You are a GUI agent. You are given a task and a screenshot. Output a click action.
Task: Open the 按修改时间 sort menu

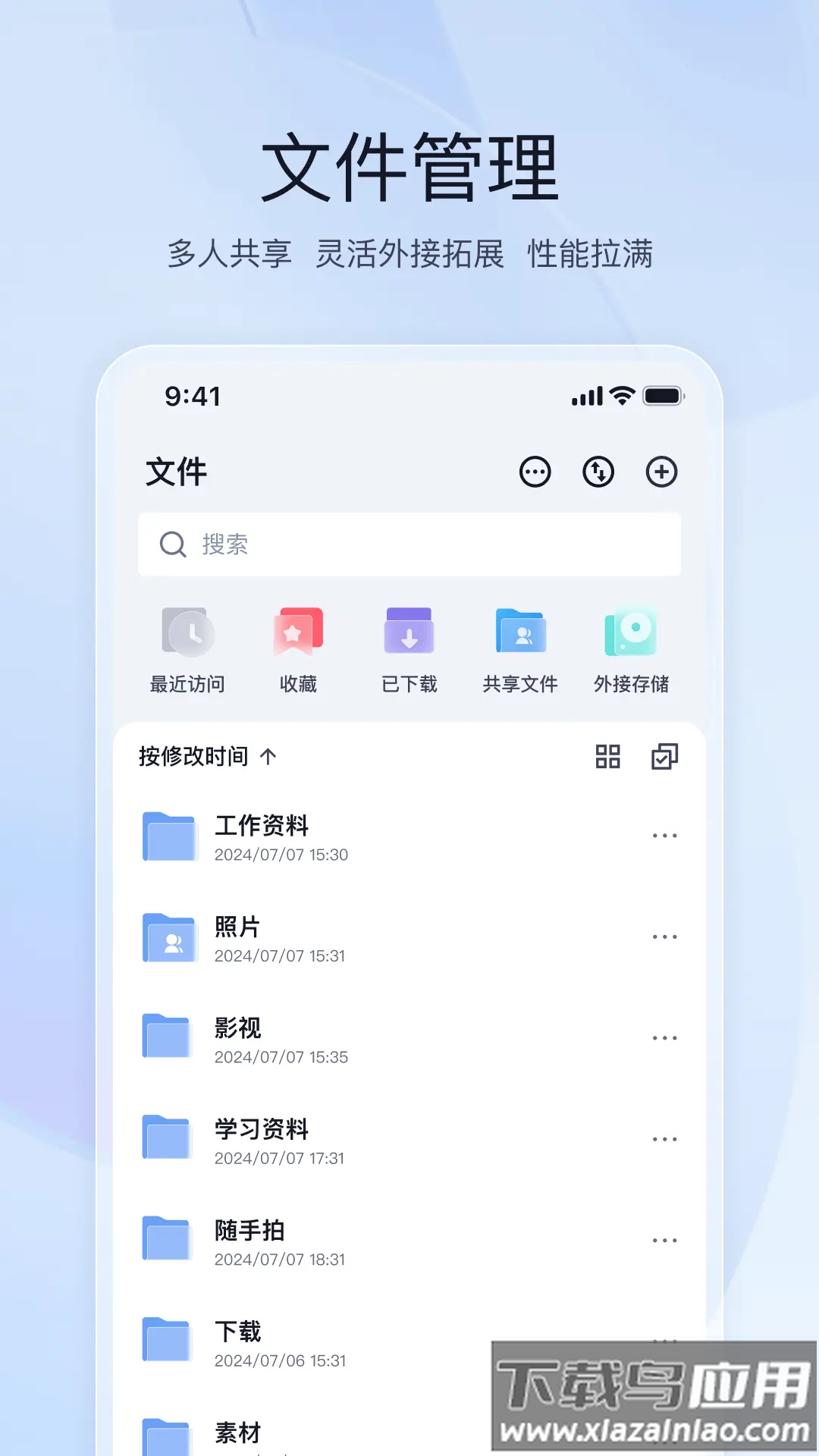click(x=196, y=756)
